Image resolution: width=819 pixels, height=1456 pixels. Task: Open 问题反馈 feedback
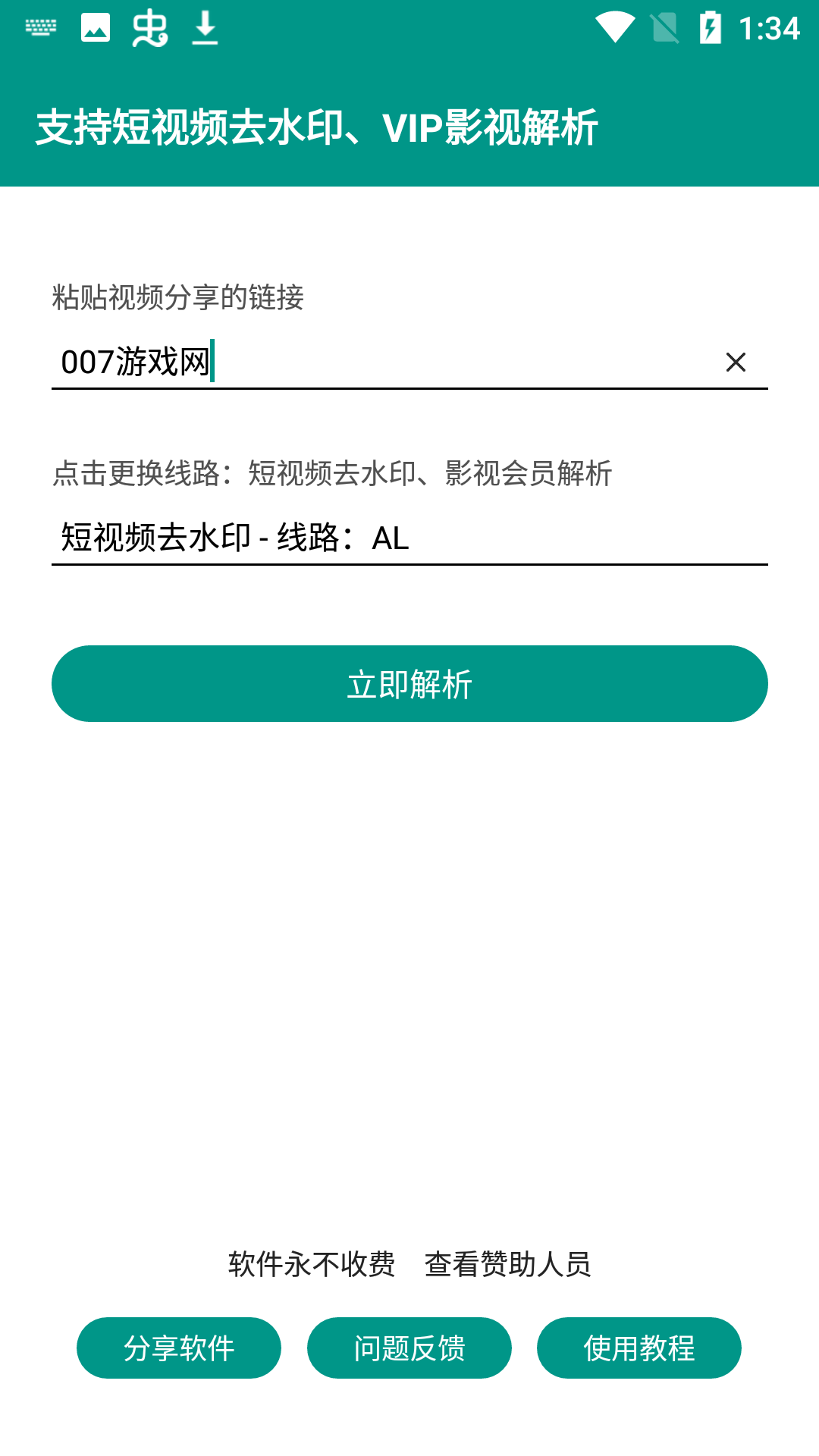(x=409, y=1348)
